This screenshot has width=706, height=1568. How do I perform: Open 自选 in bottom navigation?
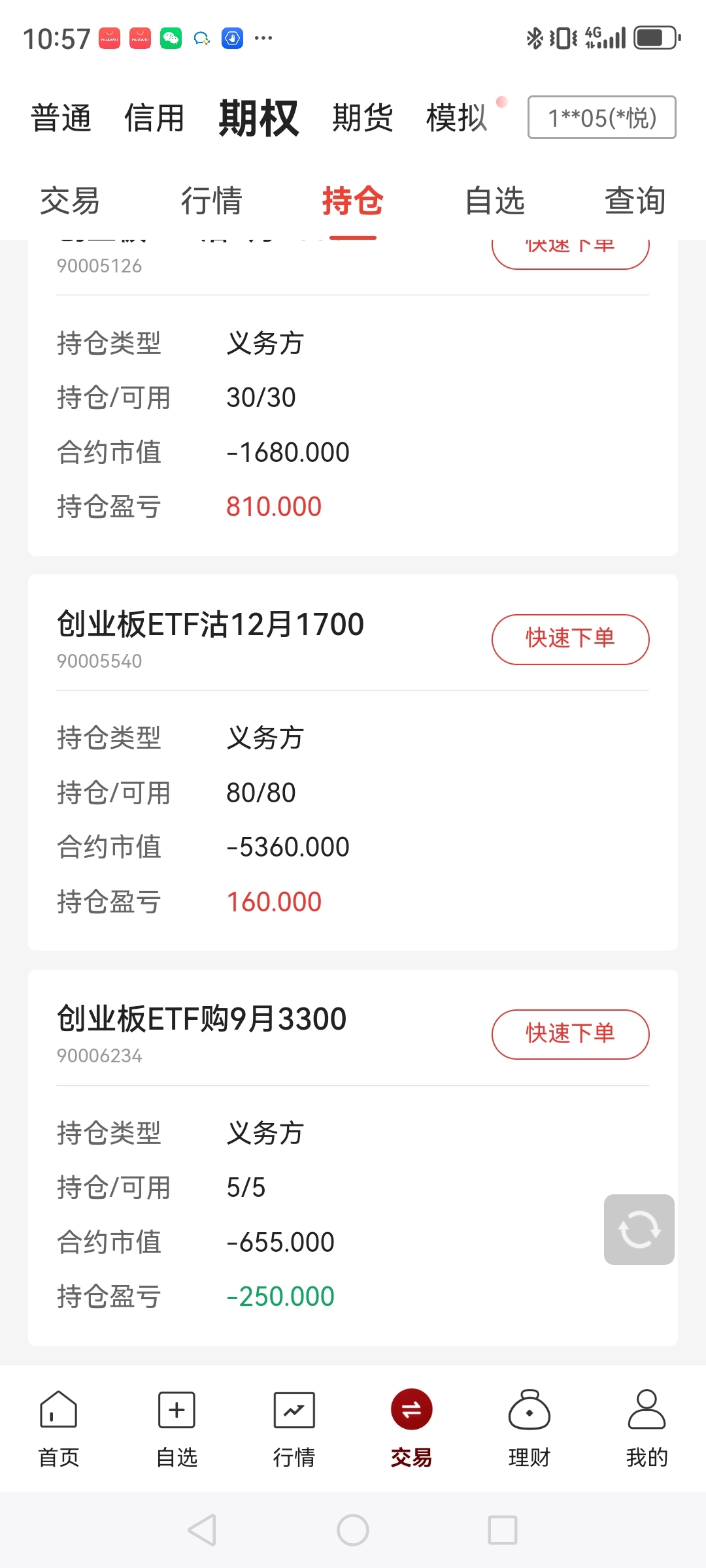click(x=176, y=1428)
